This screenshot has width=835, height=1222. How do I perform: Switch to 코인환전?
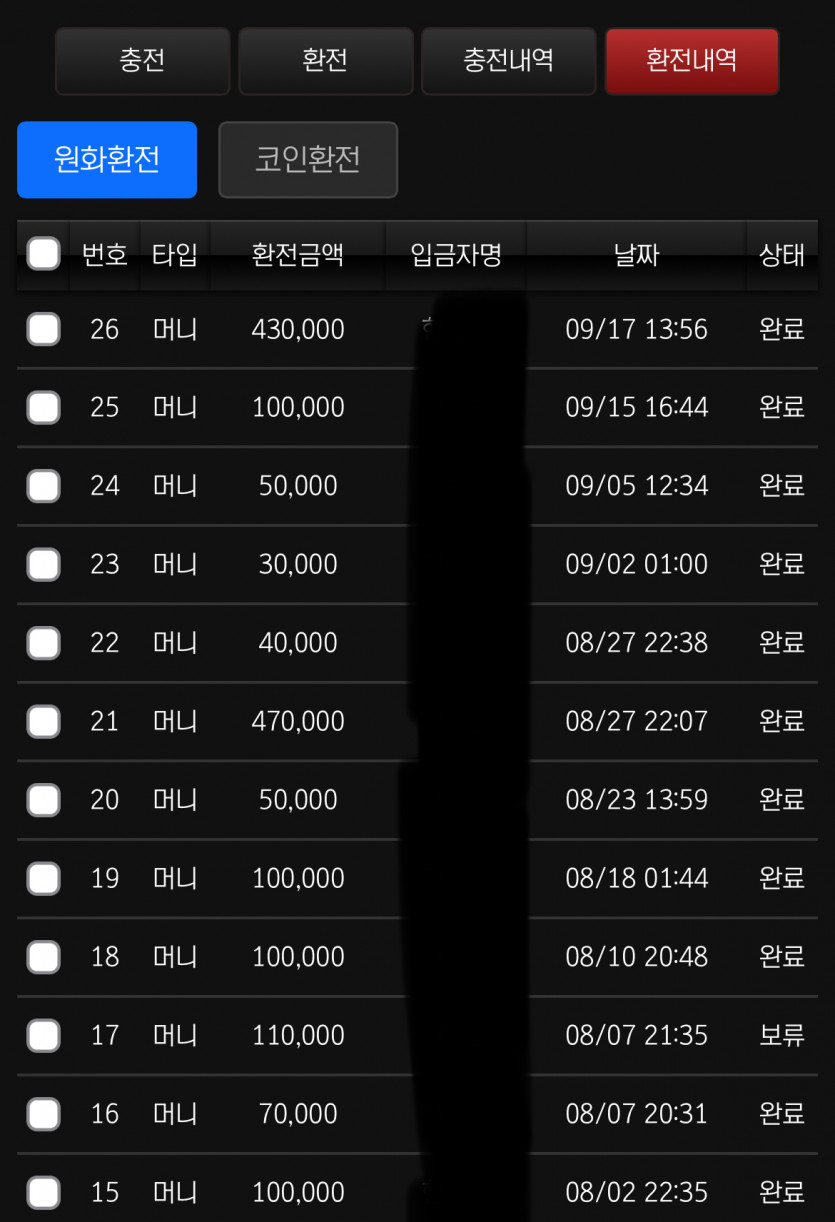pyautogui.click(x=308, y=160)
